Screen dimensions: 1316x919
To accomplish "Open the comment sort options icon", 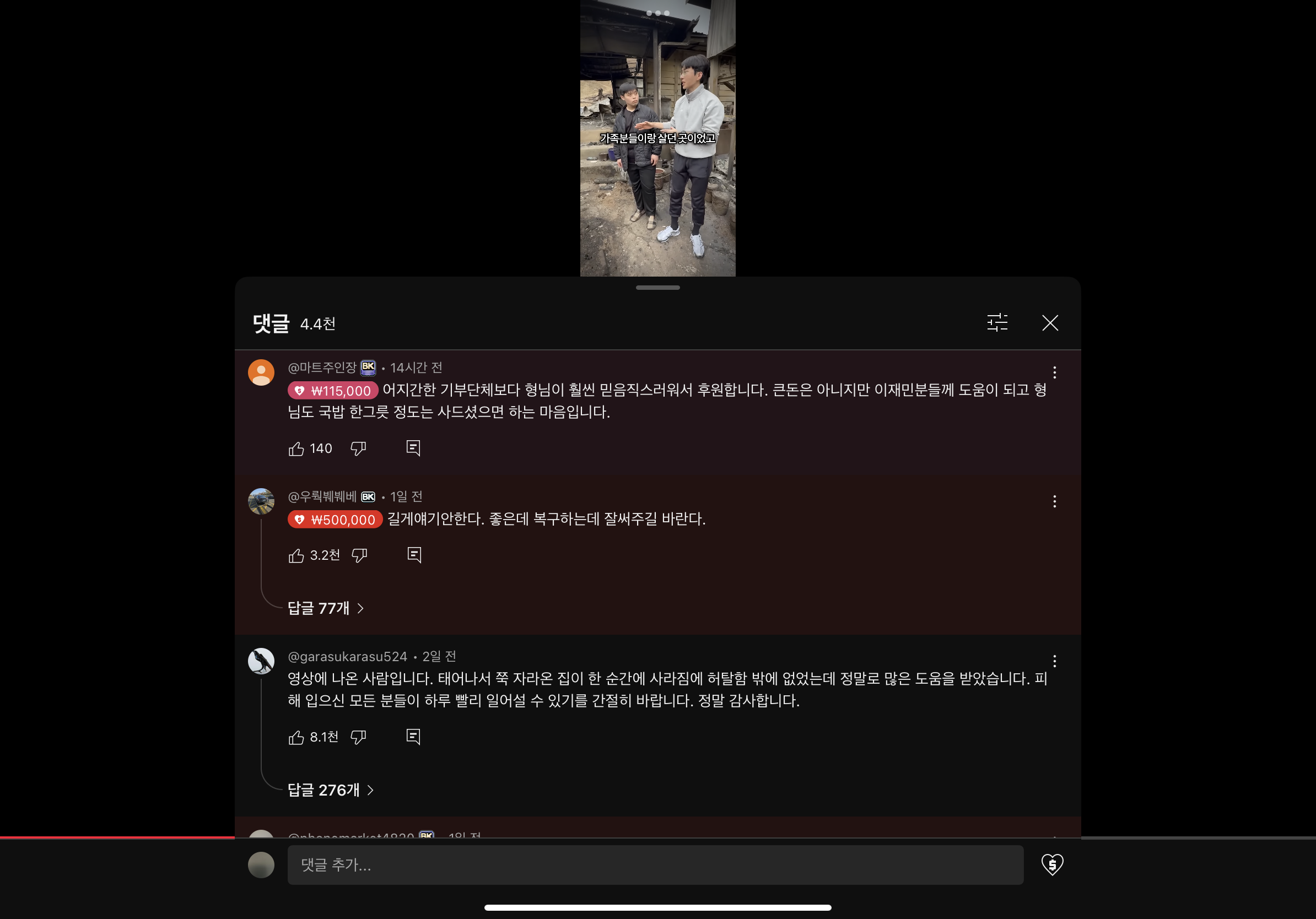I will pos(997,323).
